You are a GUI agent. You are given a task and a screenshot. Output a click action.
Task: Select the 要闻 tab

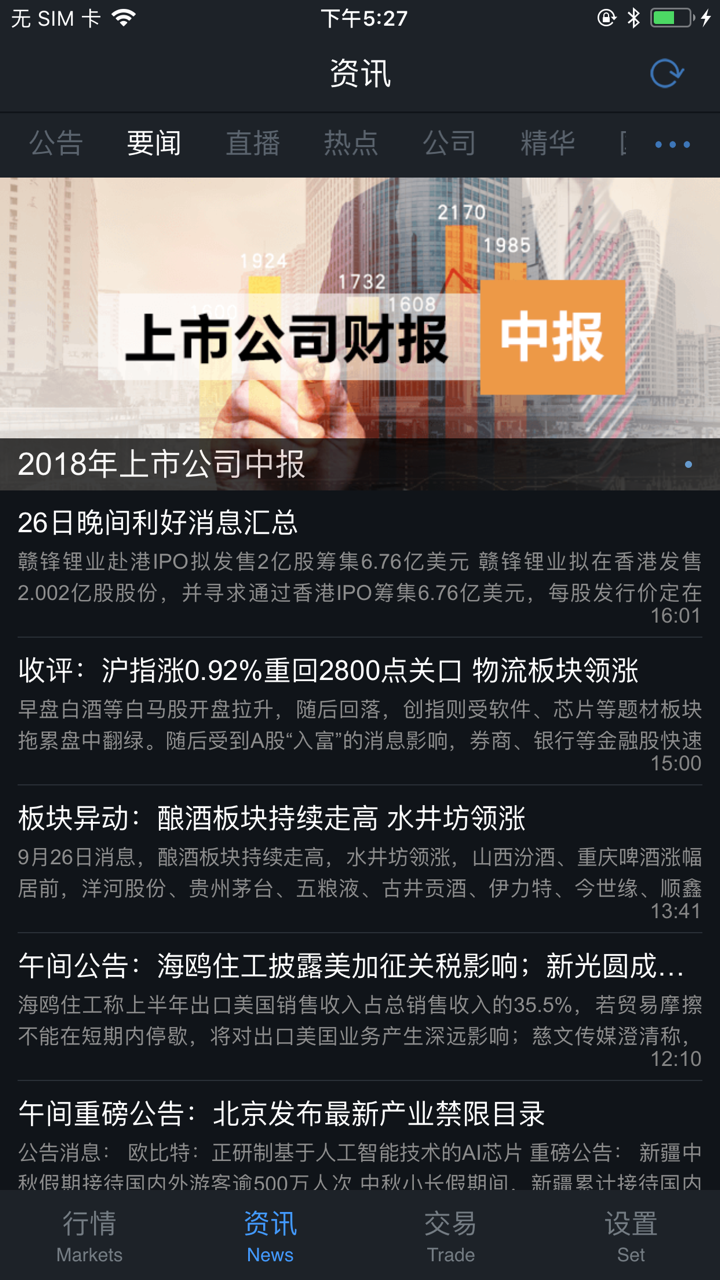click(154, 144)
